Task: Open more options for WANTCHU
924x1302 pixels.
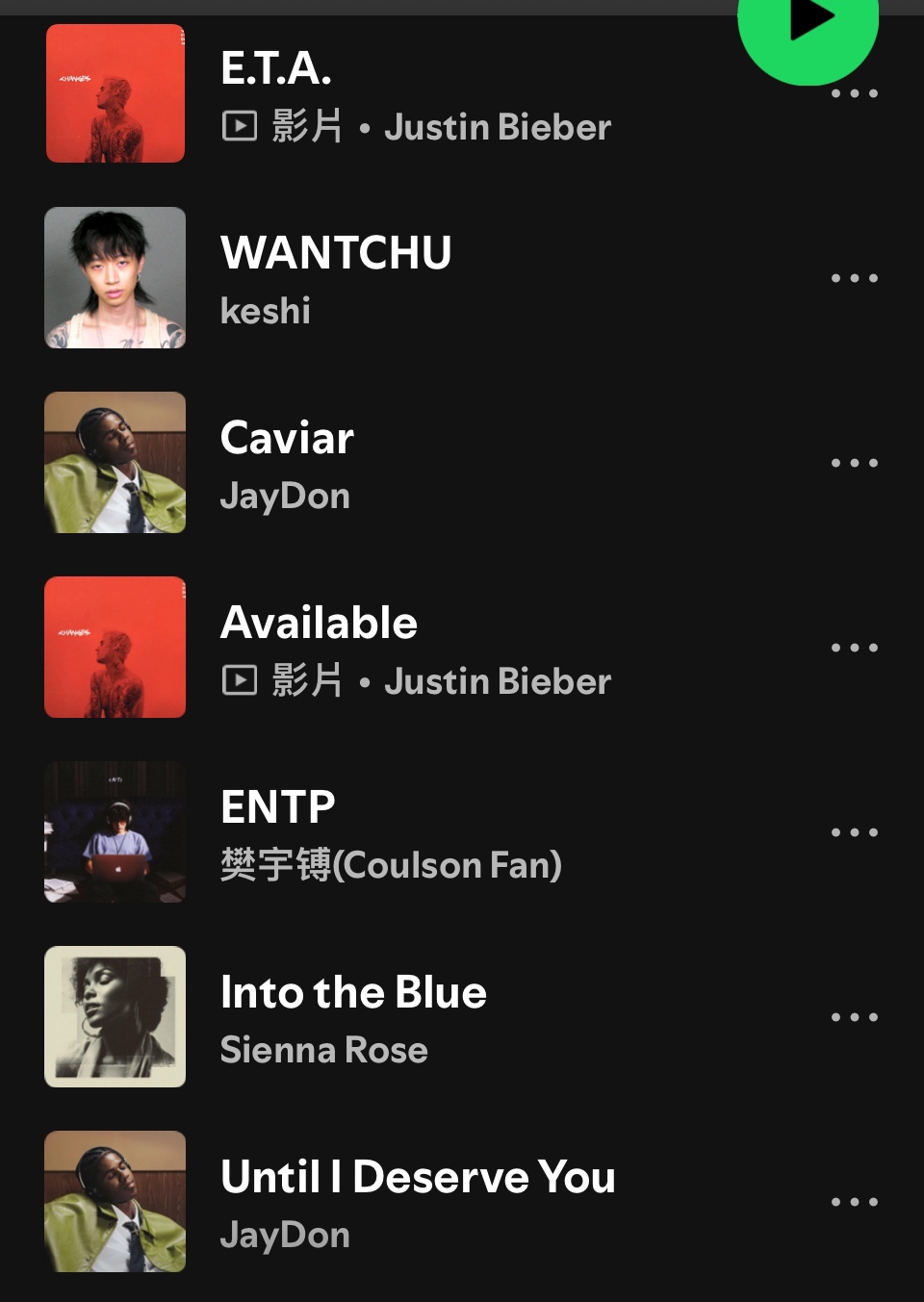Action: (855, 278)
